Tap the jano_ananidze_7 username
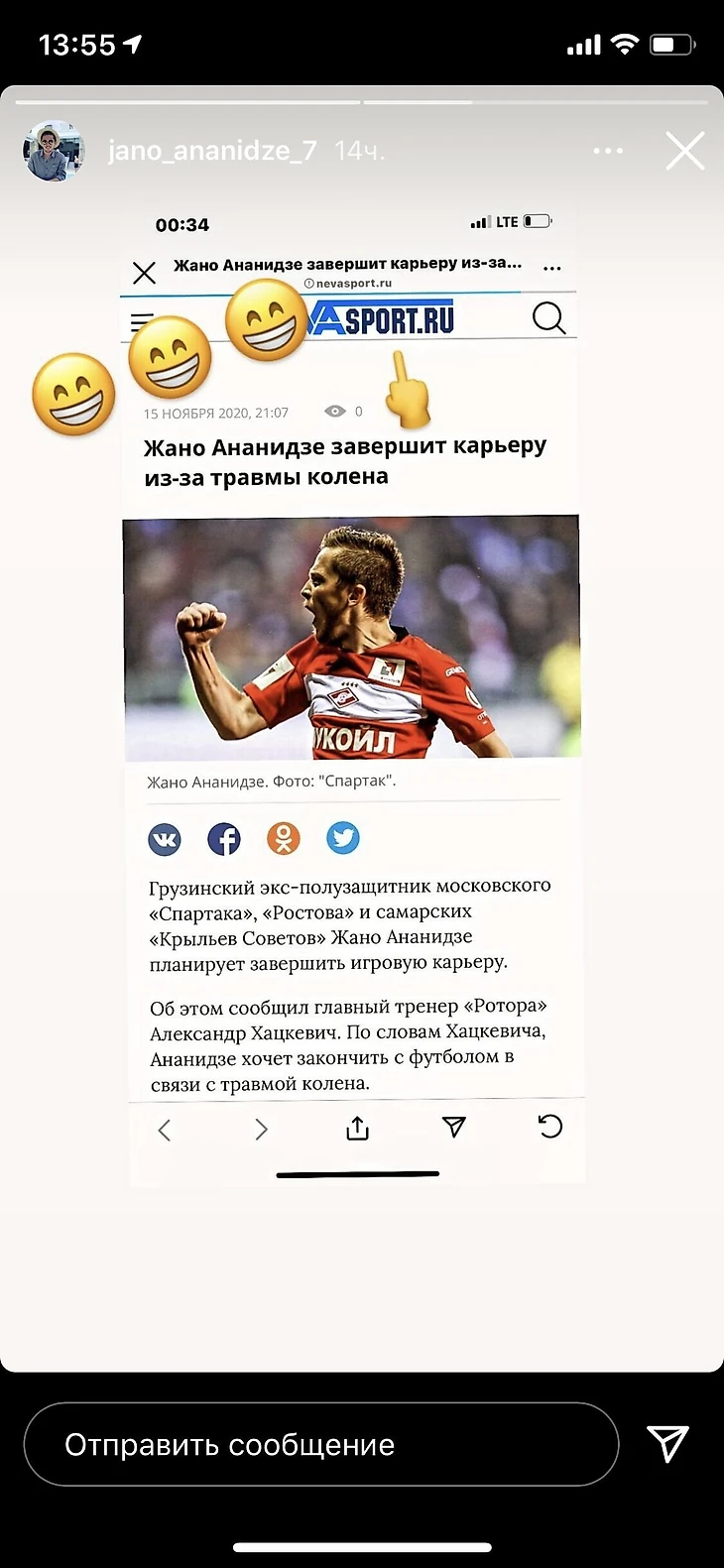This screenshot has height=1568, width=724. tap(212, 151)
